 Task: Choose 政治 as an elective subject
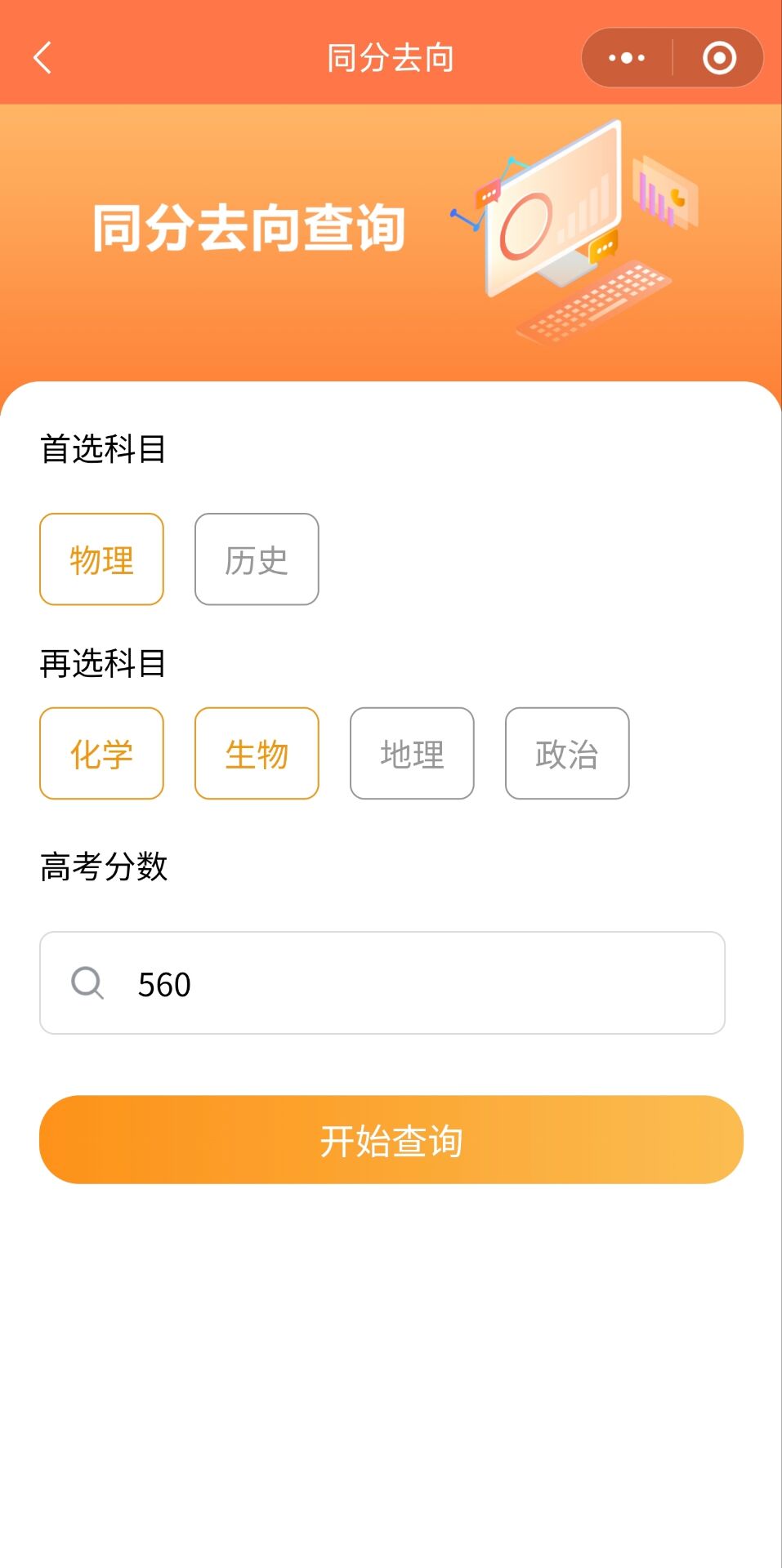(x=567, y=753)
